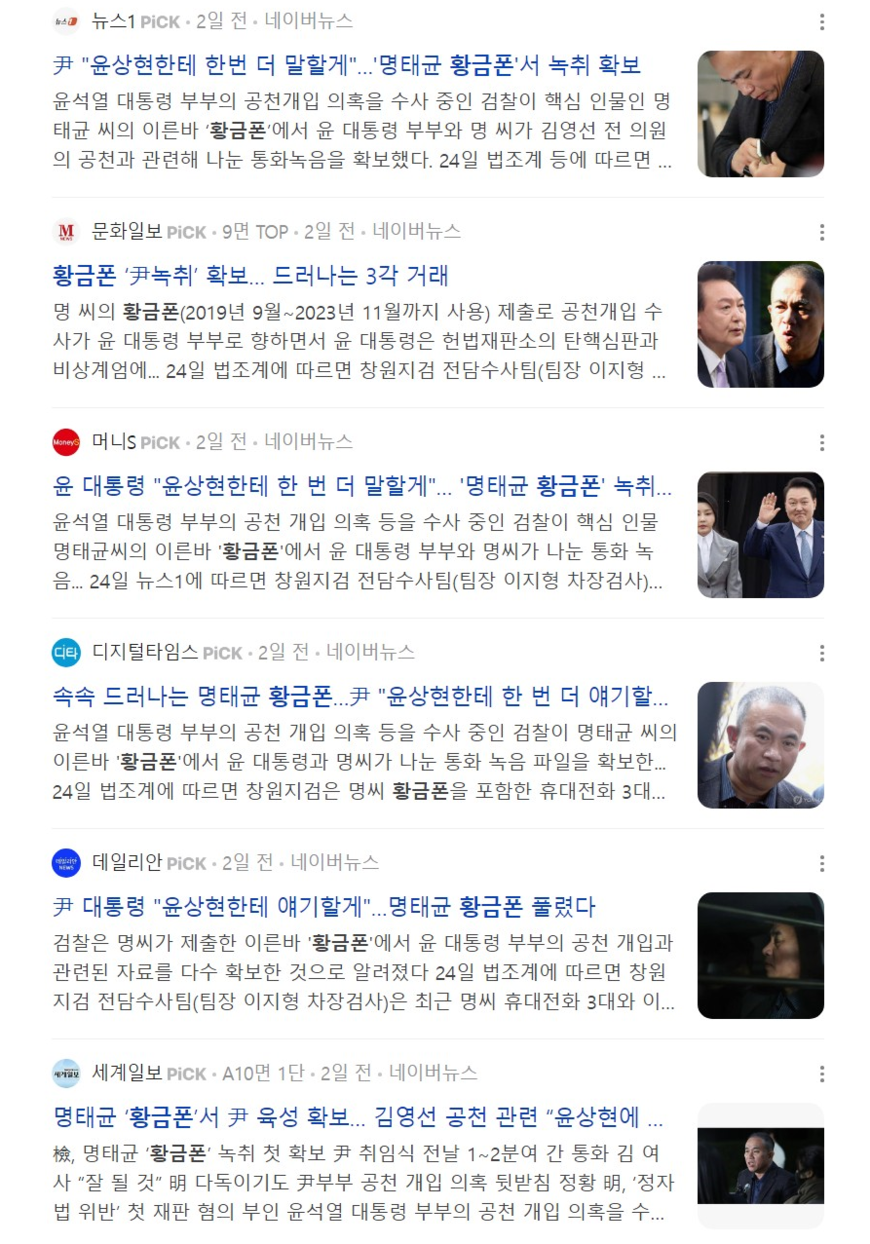Image resolution: width=870 pixels, height=1244 pixels.
Task: Visit the 세계일보 publisher name link
Action: (126, 1073)
